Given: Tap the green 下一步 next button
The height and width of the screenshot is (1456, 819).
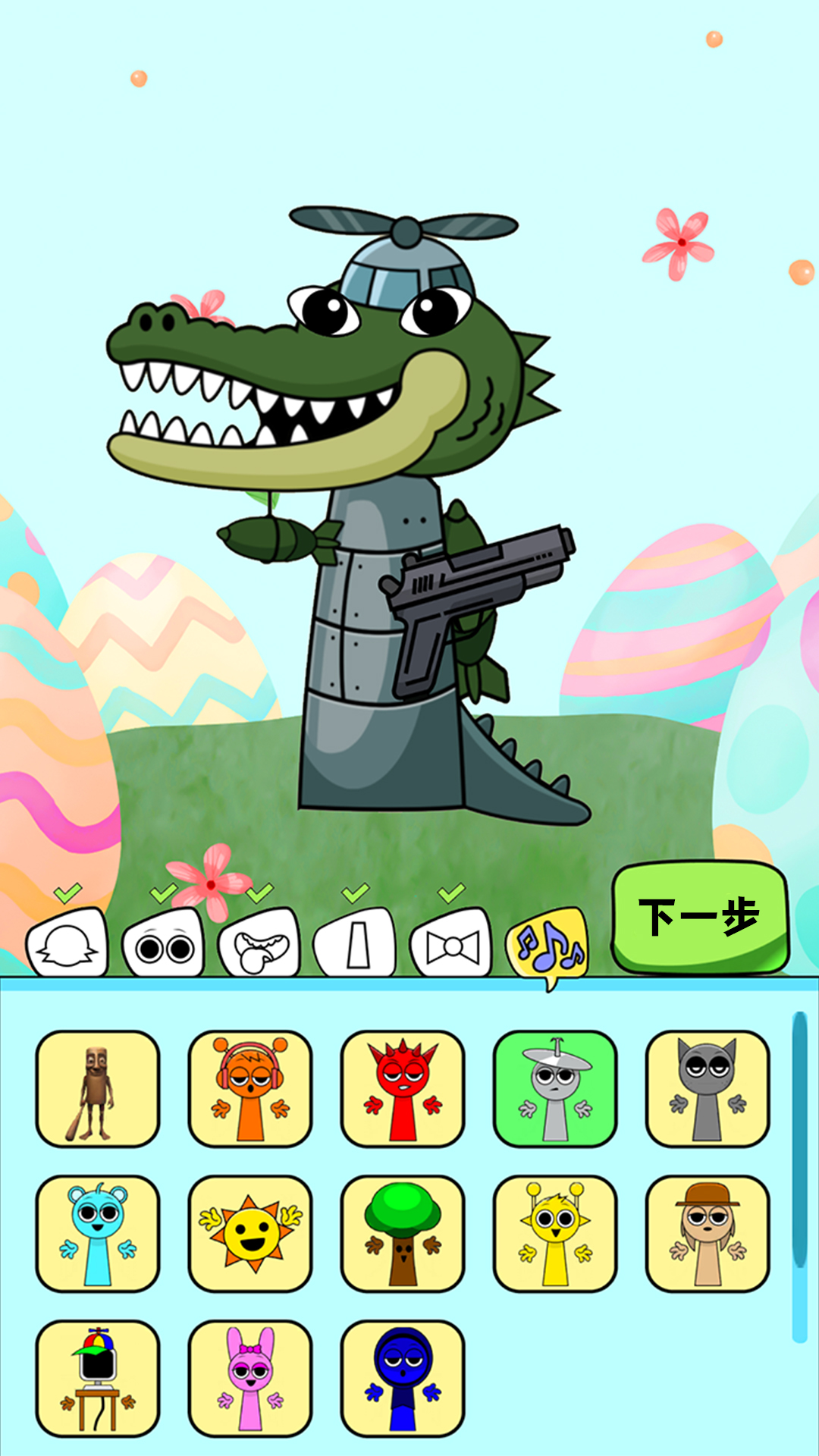Looking at the screenshot, I should click(x=699, y=918).
